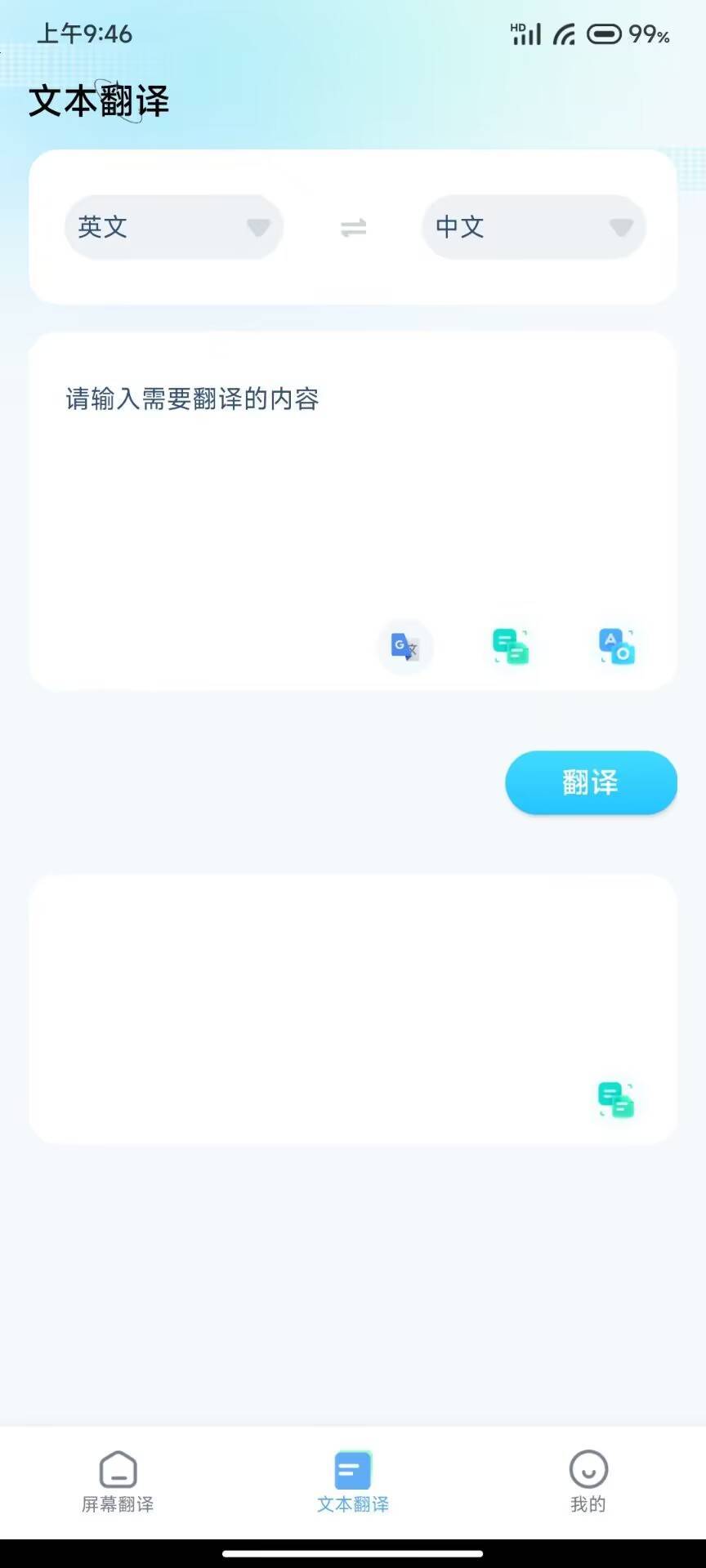
Task: Click the battery level indicator
Action: (606, 34)
